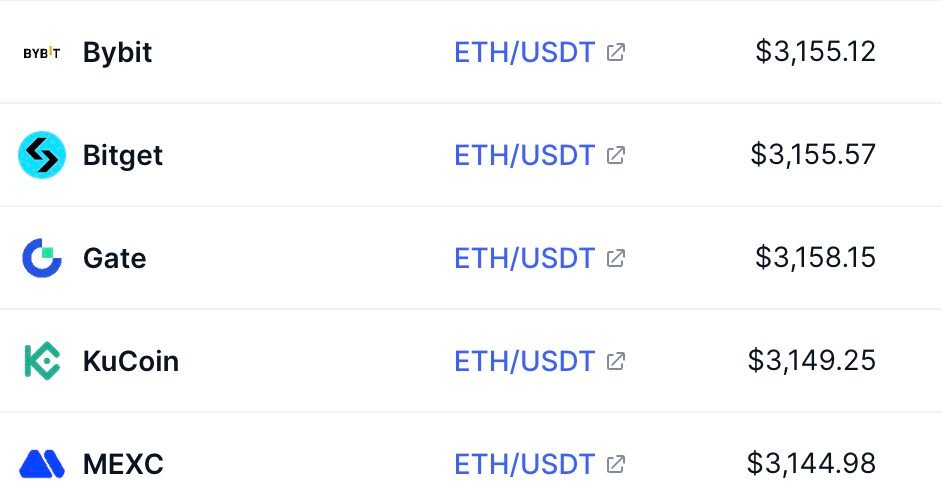
Task: Tap the MEXC exchange name
Action: coord(123,464)
